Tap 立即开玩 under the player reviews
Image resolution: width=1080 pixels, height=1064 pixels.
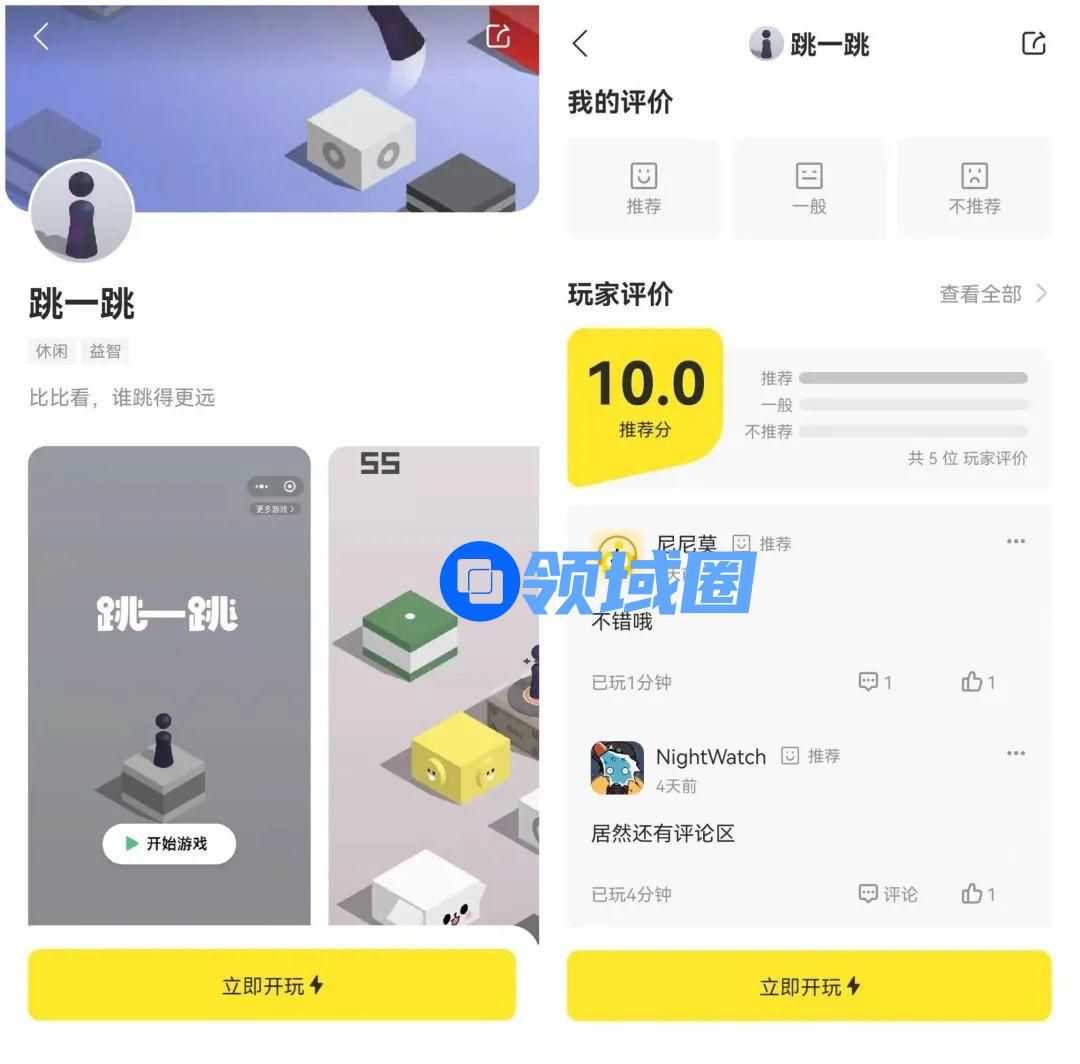click(809, 986)
